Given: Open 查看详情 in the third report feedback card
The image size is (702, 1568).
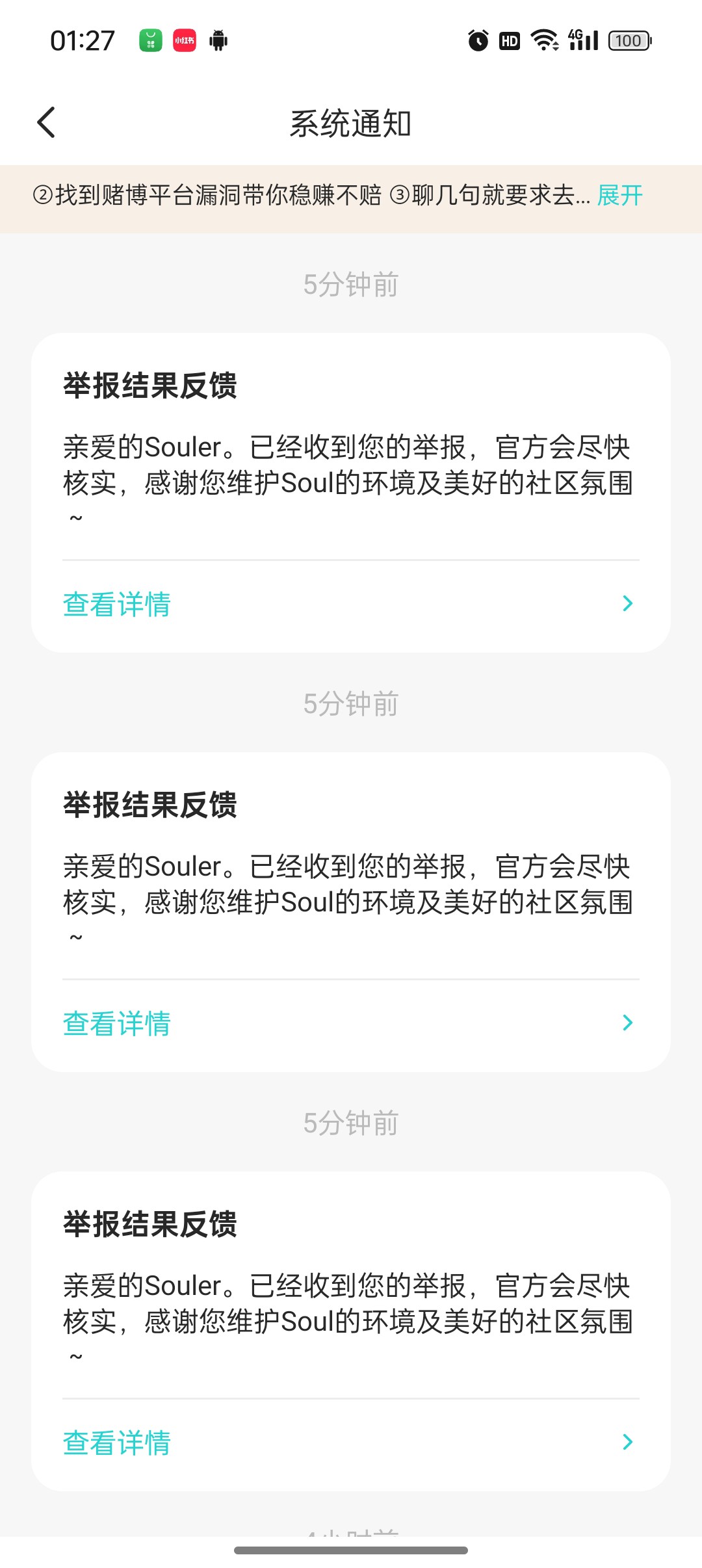Looking at the screenshot, I should tap(351, 1443).
